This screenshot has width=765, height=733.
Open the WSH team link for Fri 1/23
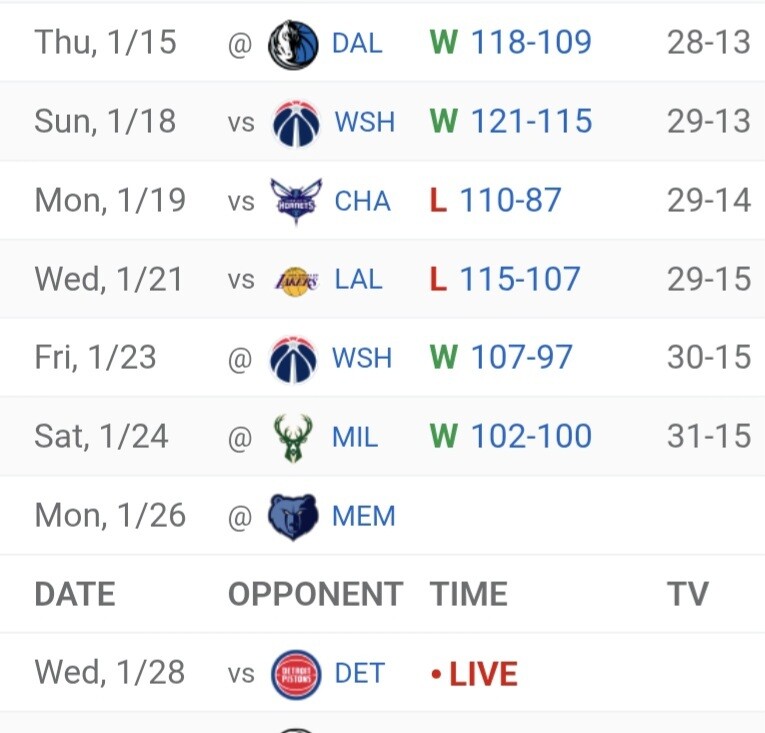362,358
